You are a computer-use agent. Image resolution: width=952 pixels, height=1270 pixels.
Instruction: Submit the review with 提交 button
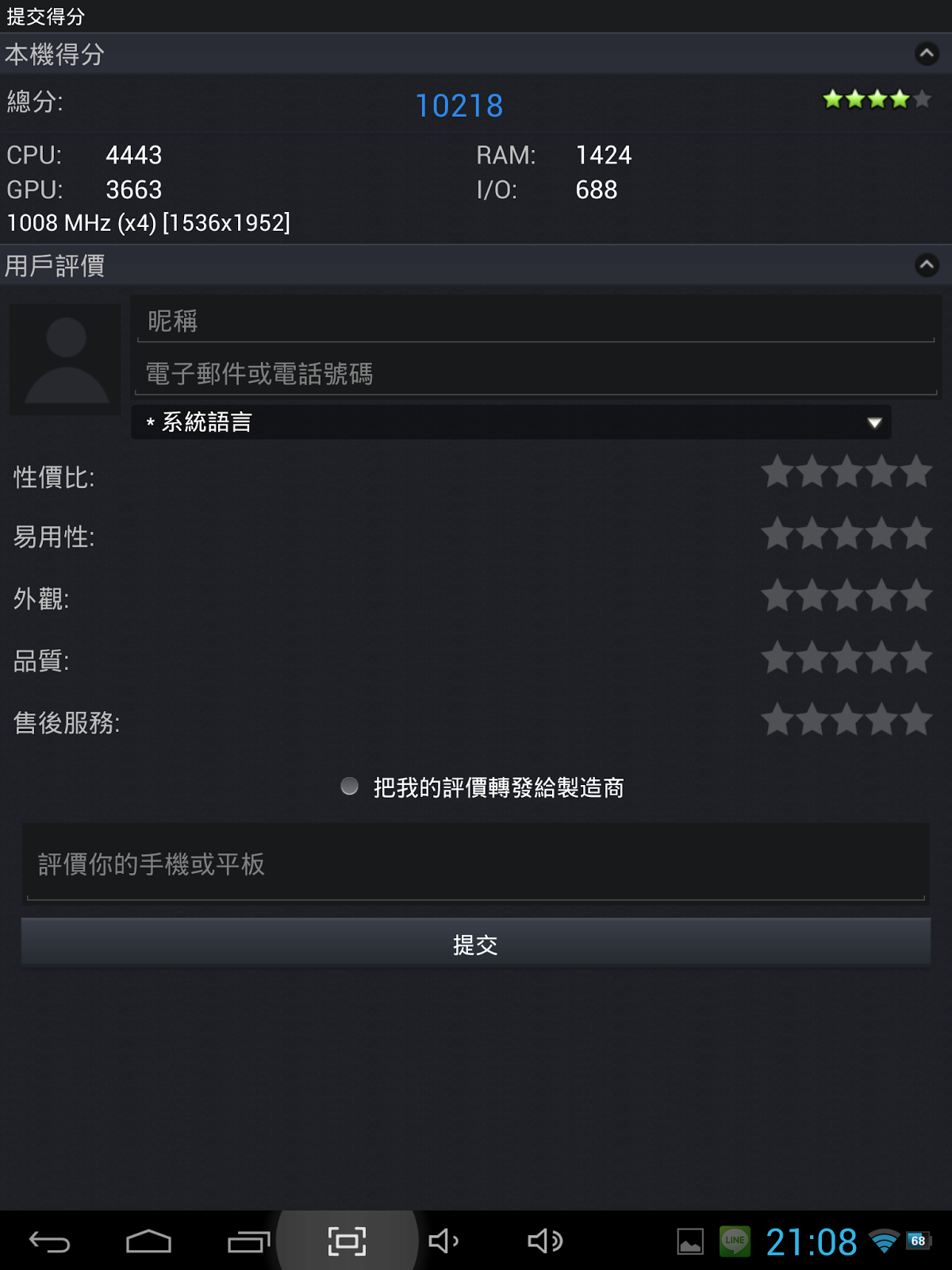pyautogui.click(x=476, y=943)
